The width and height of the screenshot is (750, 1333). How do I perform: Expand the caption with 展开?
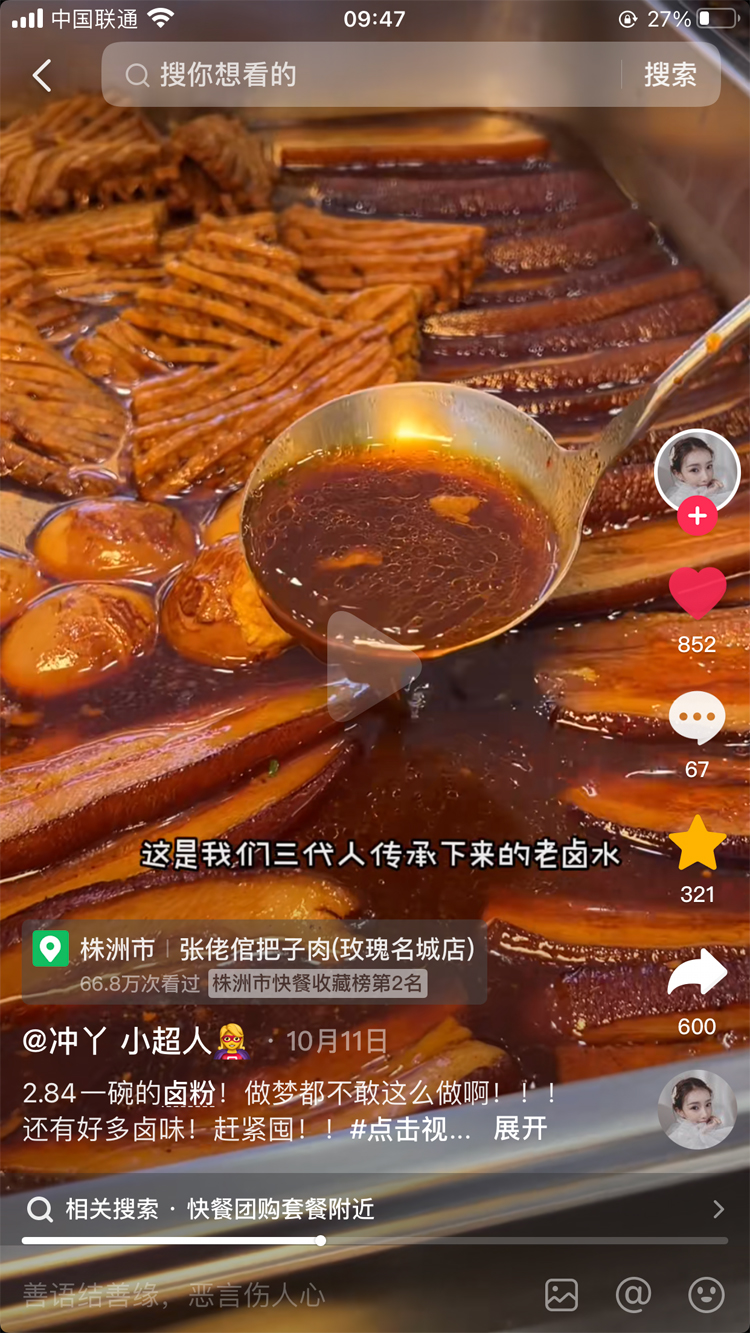[x=521, y=1129]
